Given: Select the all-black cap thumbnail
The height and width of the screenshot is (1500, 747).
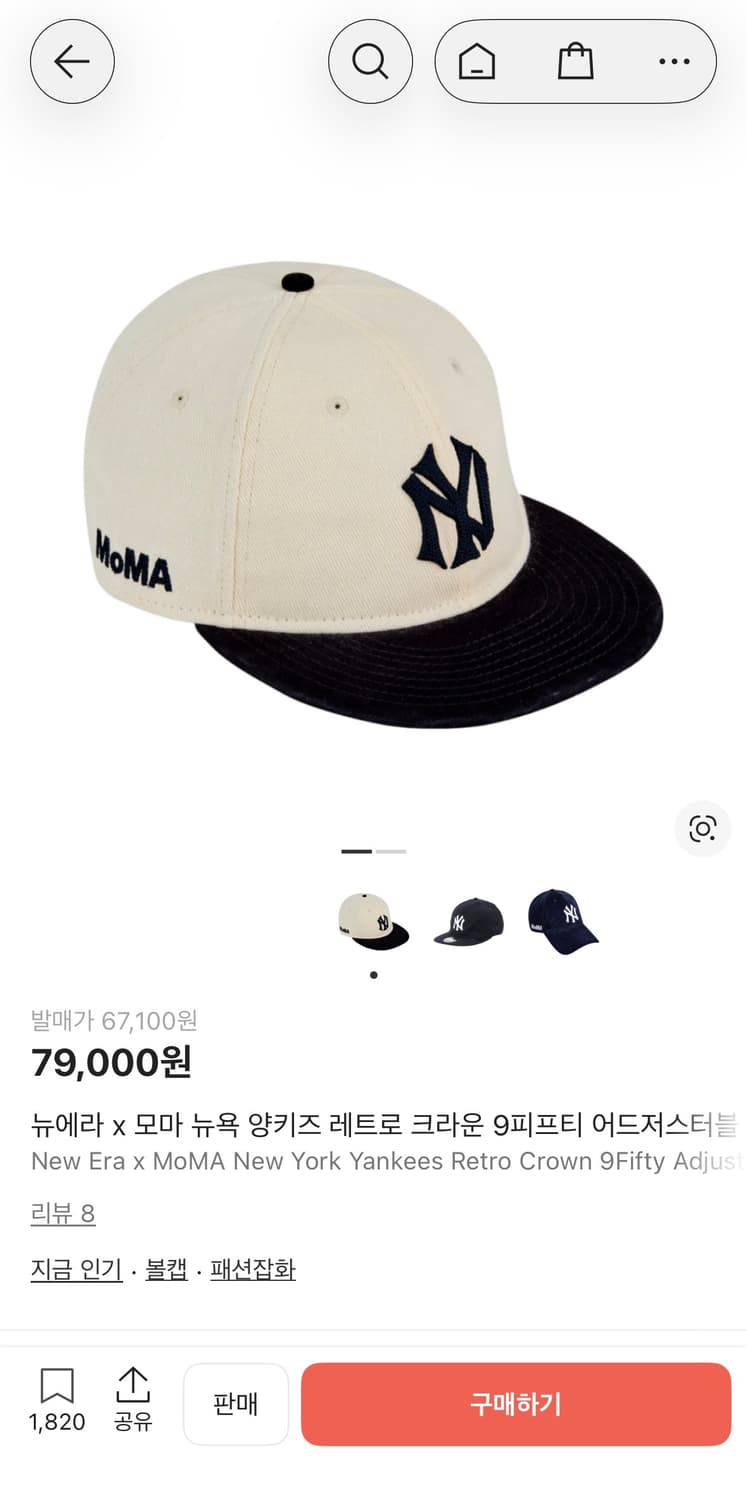Looking at the screenshot, I should 467,920.
